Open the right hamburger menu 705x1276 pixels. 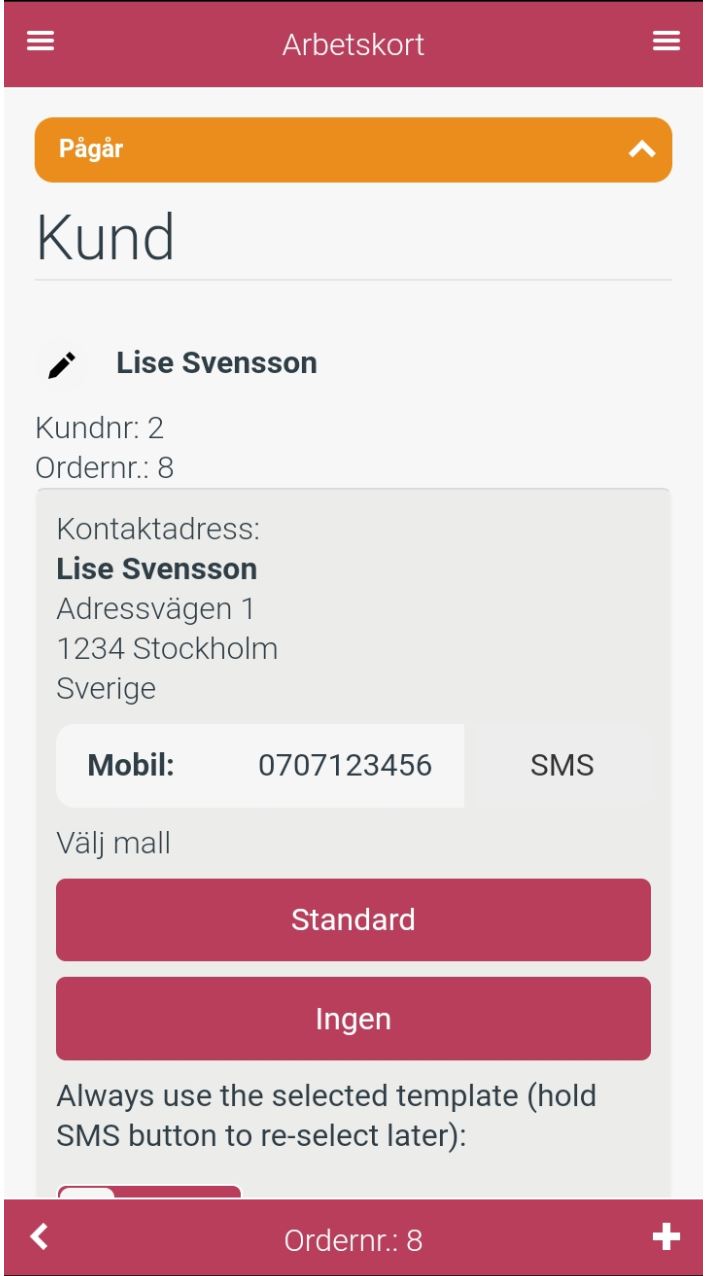pyautogui.click(x=666, y=41)
